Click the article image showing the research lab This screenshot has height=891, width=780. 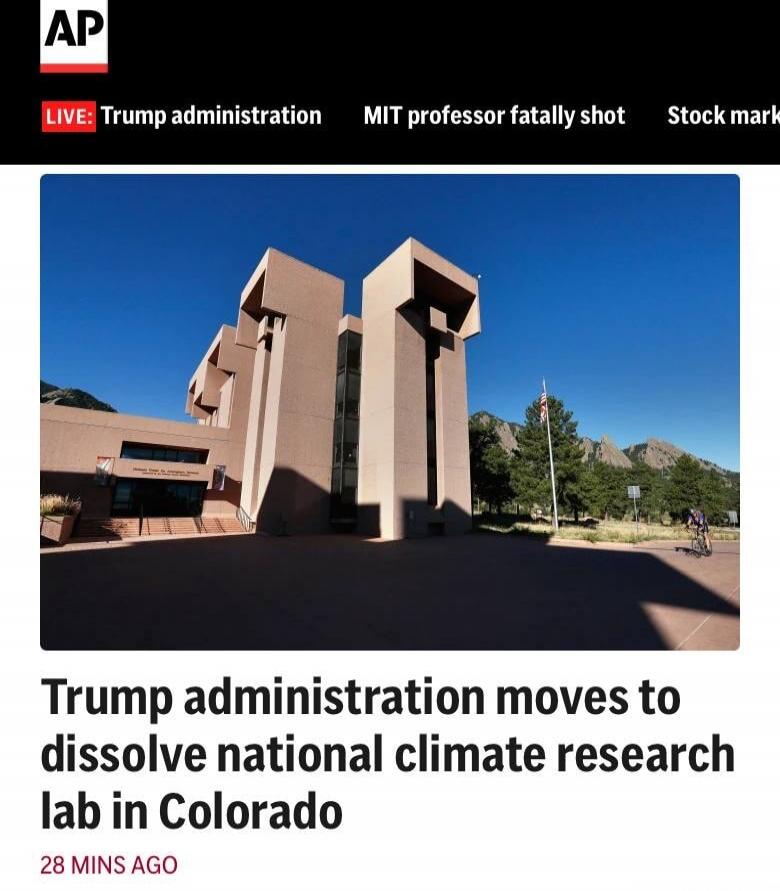click(x=390, y=410)
